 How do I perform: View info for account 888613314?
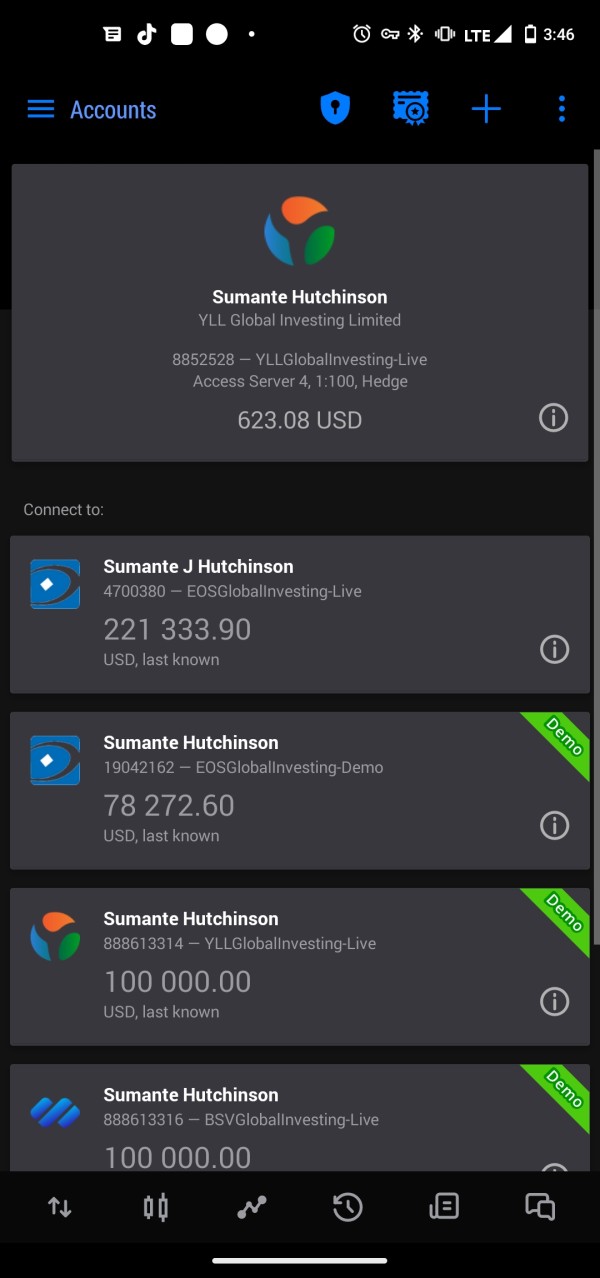(554, 1001)
